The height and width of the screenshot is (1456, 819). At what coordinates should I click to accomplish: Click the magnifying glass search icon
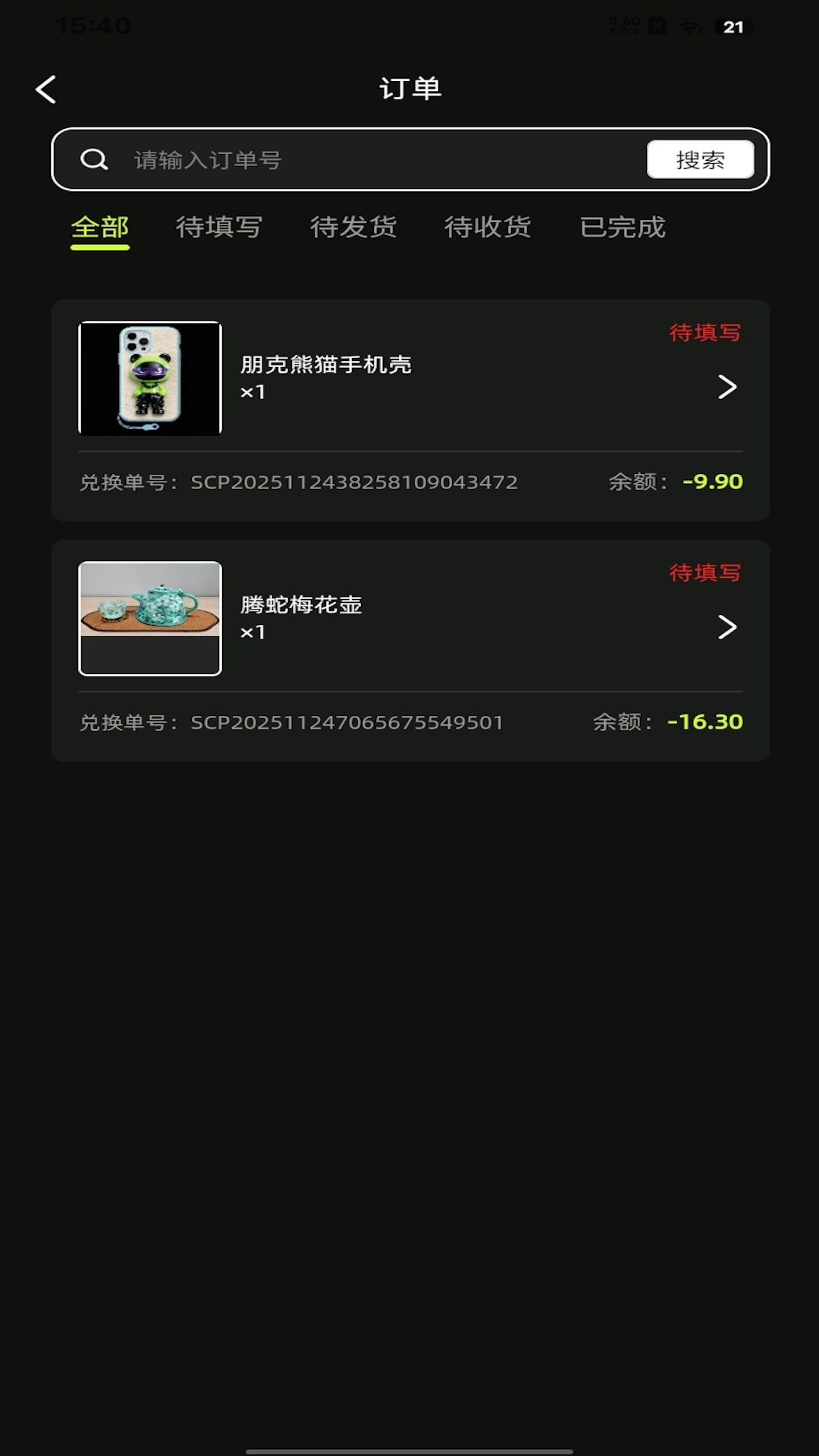click(x=93, y=159)
